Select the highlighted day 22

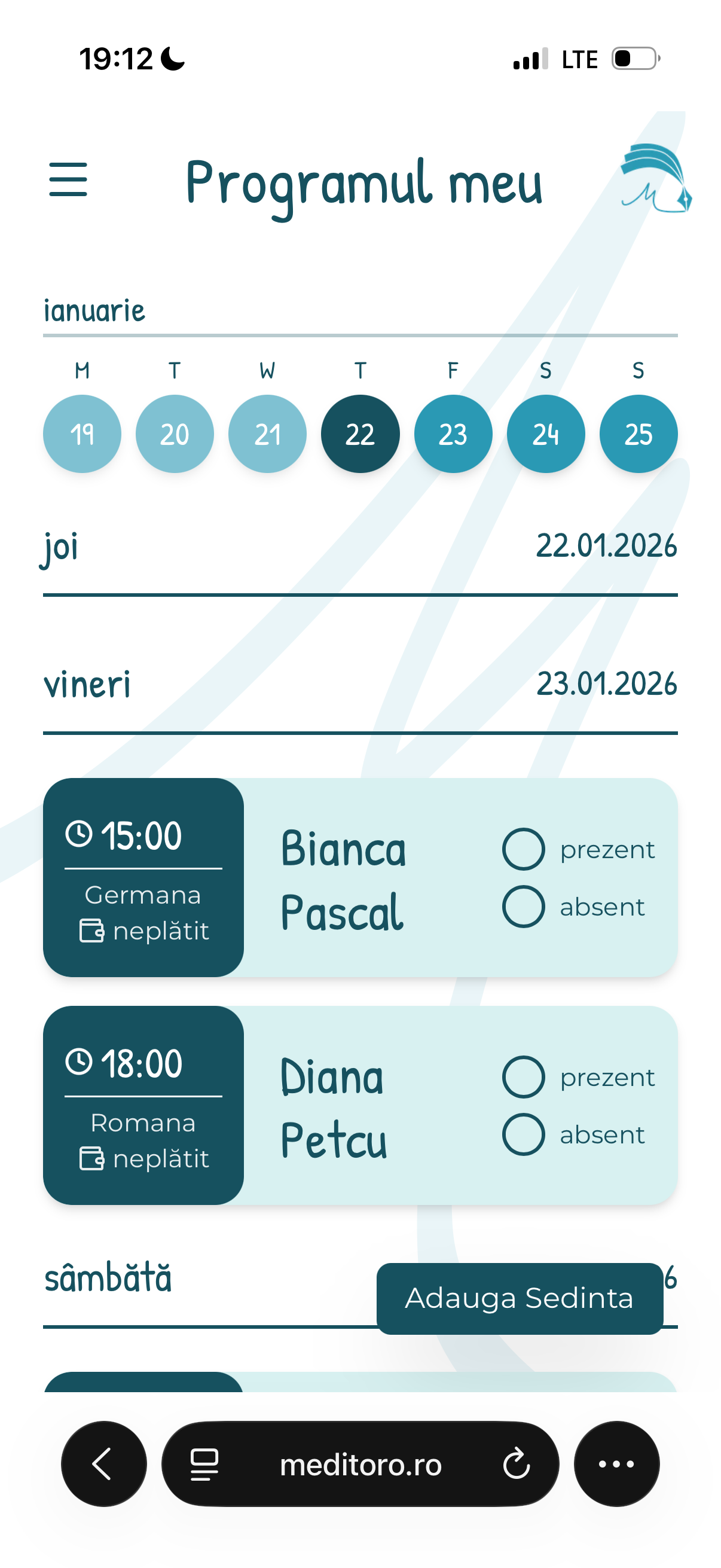point(360,434)
